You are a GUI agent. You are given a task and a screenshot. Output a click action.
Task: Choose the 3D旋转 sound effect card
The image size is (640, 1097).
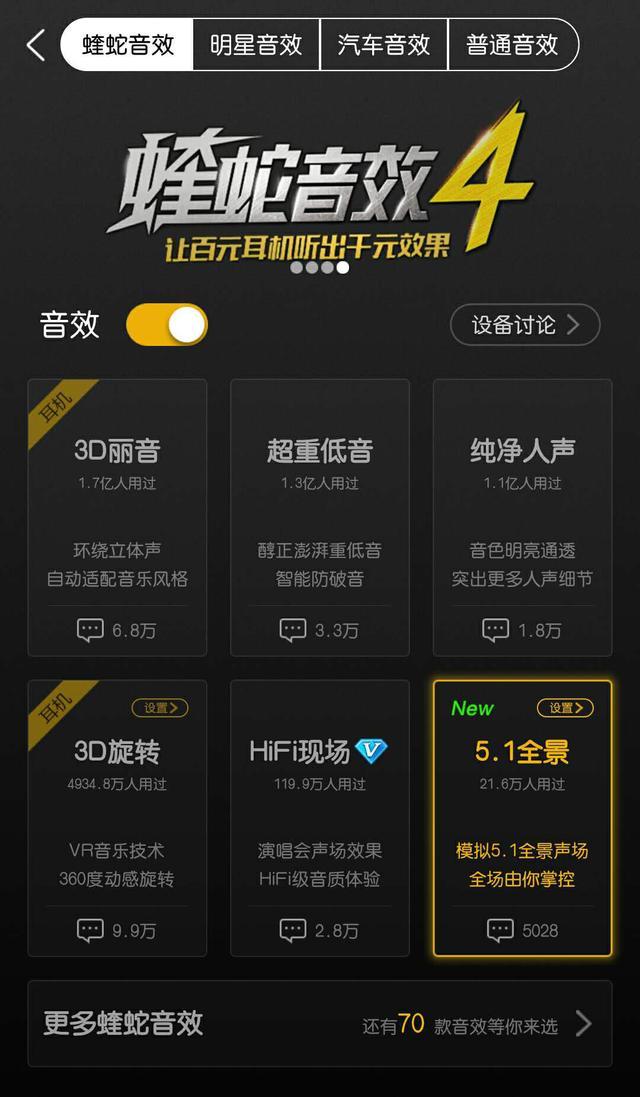pyautogui.click(x=117, y=818)
